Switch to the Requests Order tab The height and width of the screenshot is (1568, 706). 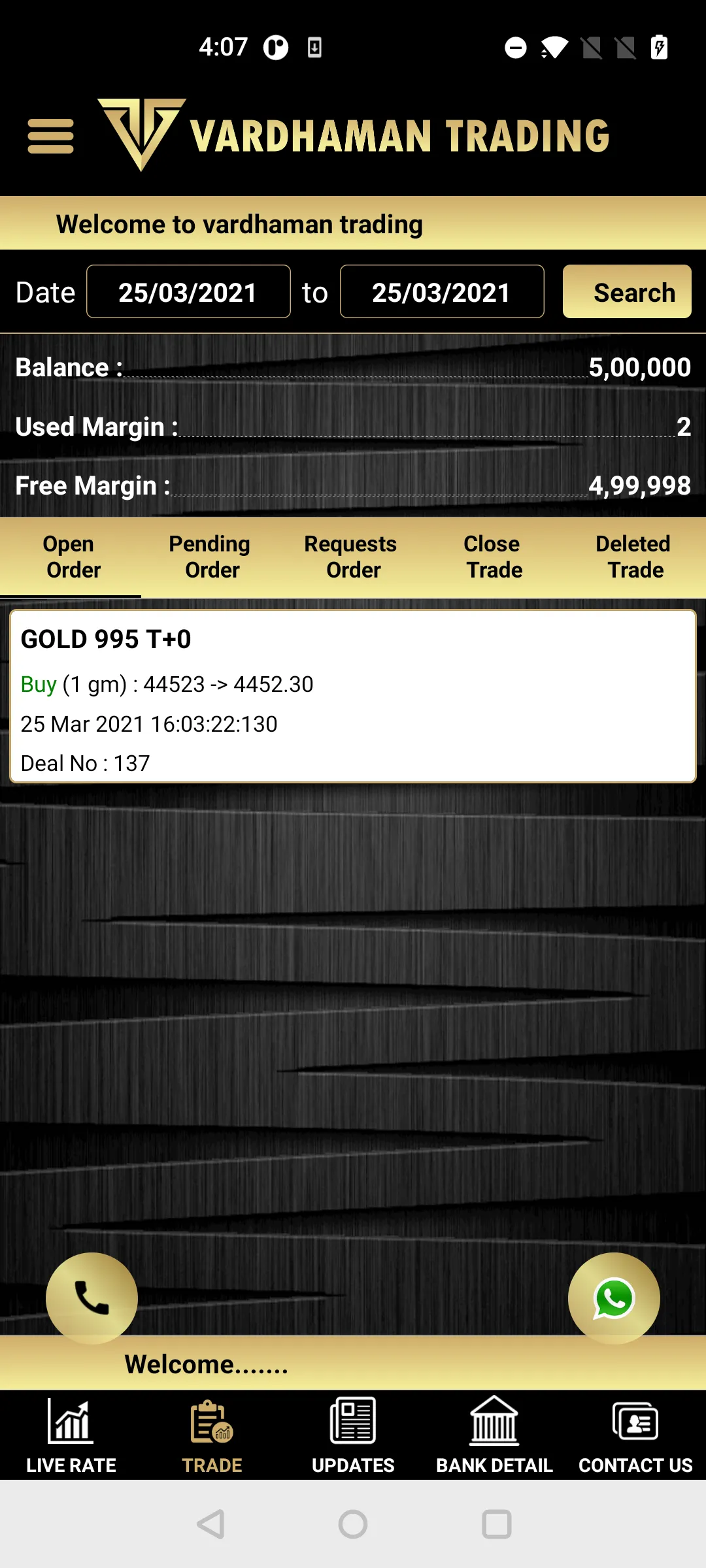tap(353, 557)
